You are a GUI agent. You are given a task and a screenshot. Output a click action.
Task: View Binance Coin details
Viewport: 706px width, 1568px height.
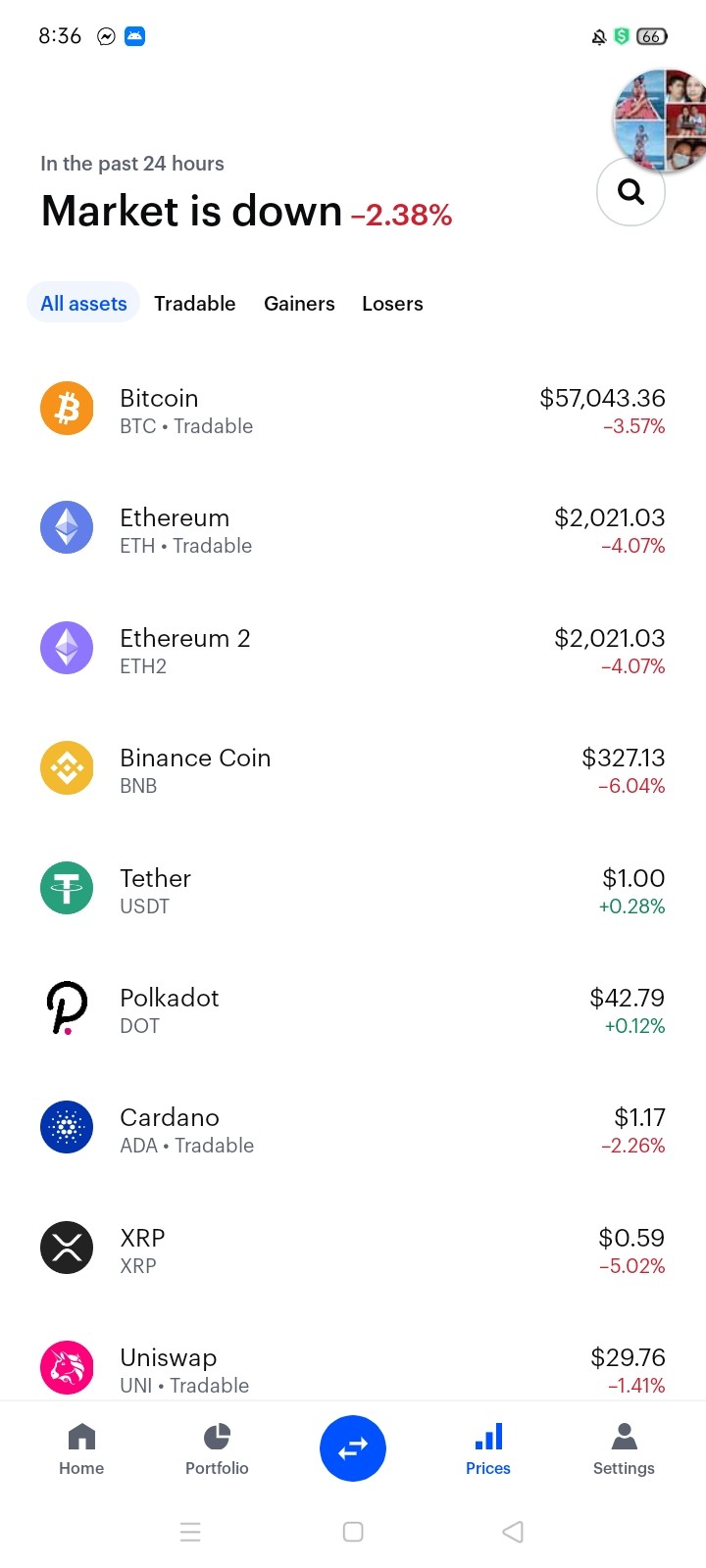353,770
